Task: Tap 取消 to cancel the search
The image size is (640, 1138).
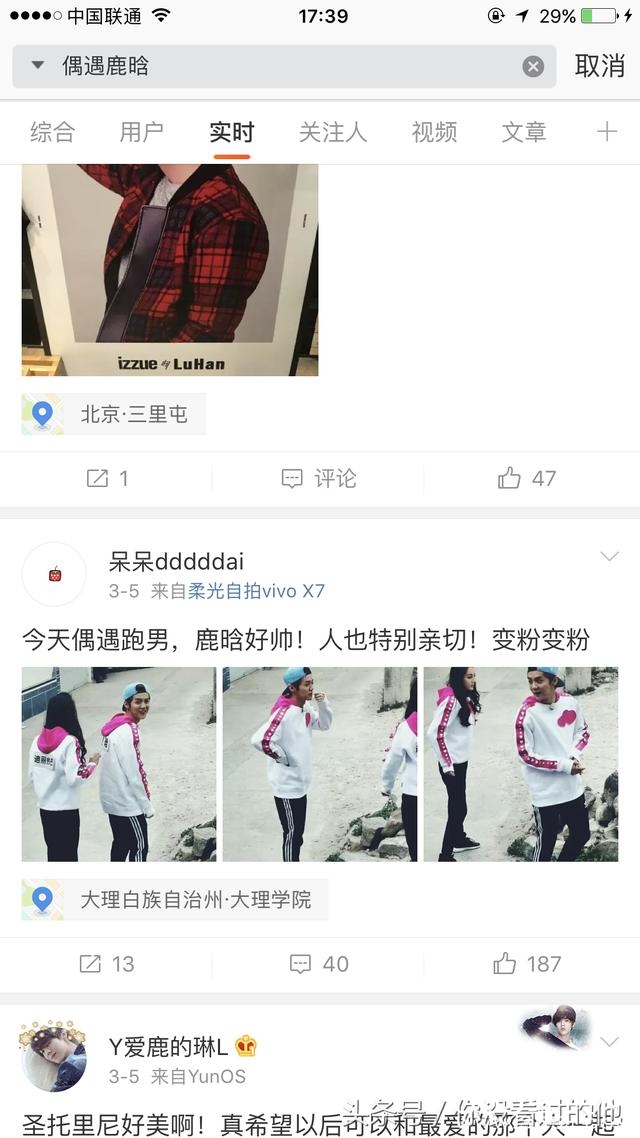Action: [x=600, y=66]
